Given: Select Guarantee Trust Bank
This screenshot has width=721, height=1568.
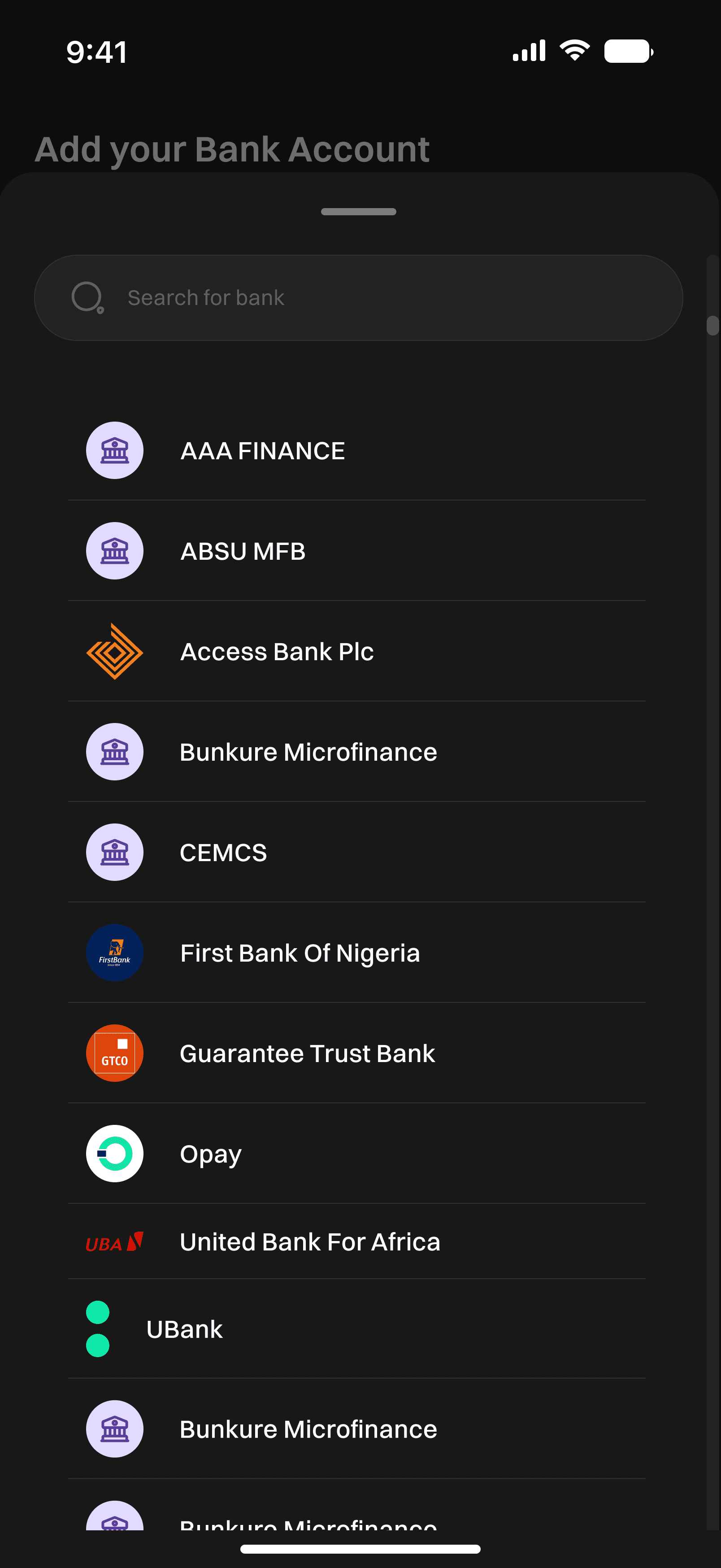Looking at the screenshot, I should tap(307, 1054).
